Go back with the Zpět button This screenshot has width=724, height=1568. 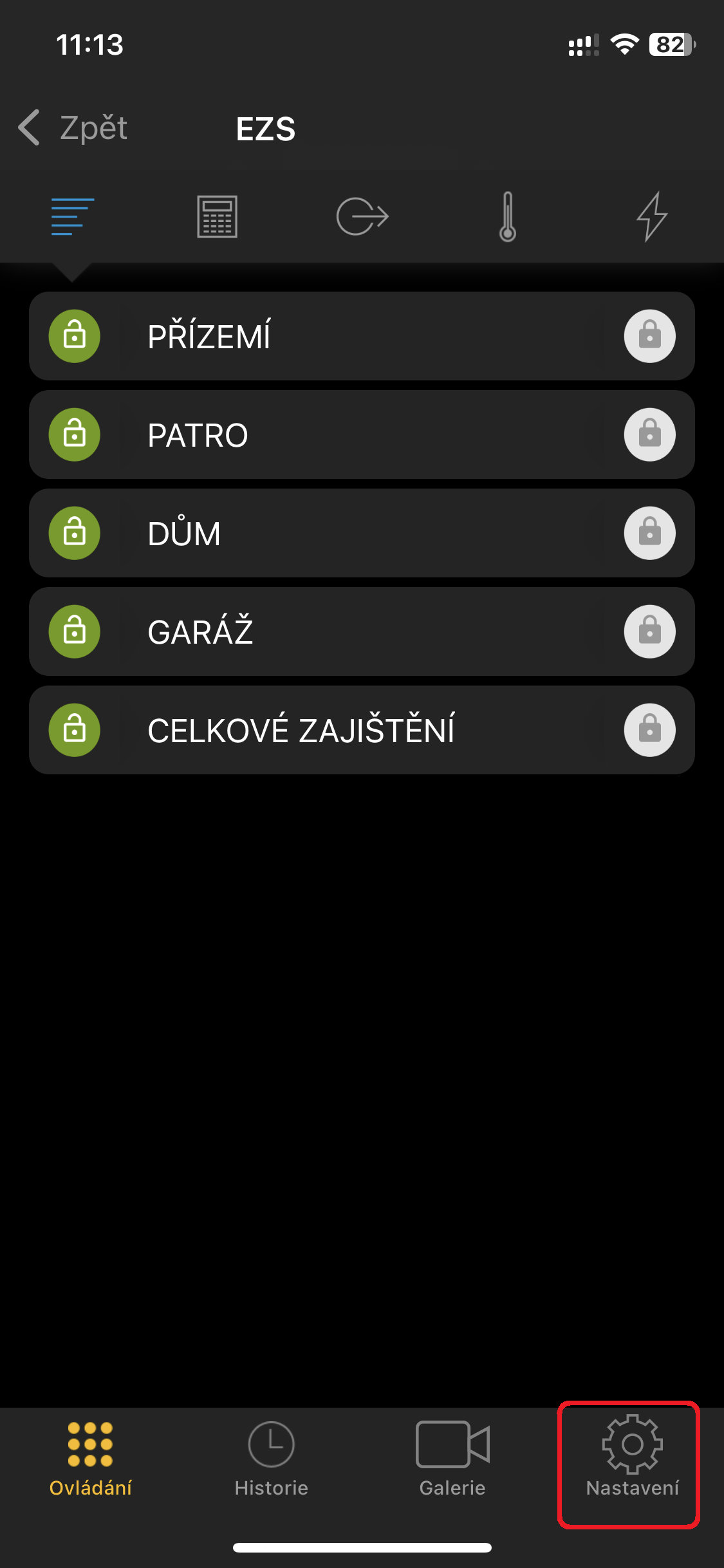coord(73,127)
